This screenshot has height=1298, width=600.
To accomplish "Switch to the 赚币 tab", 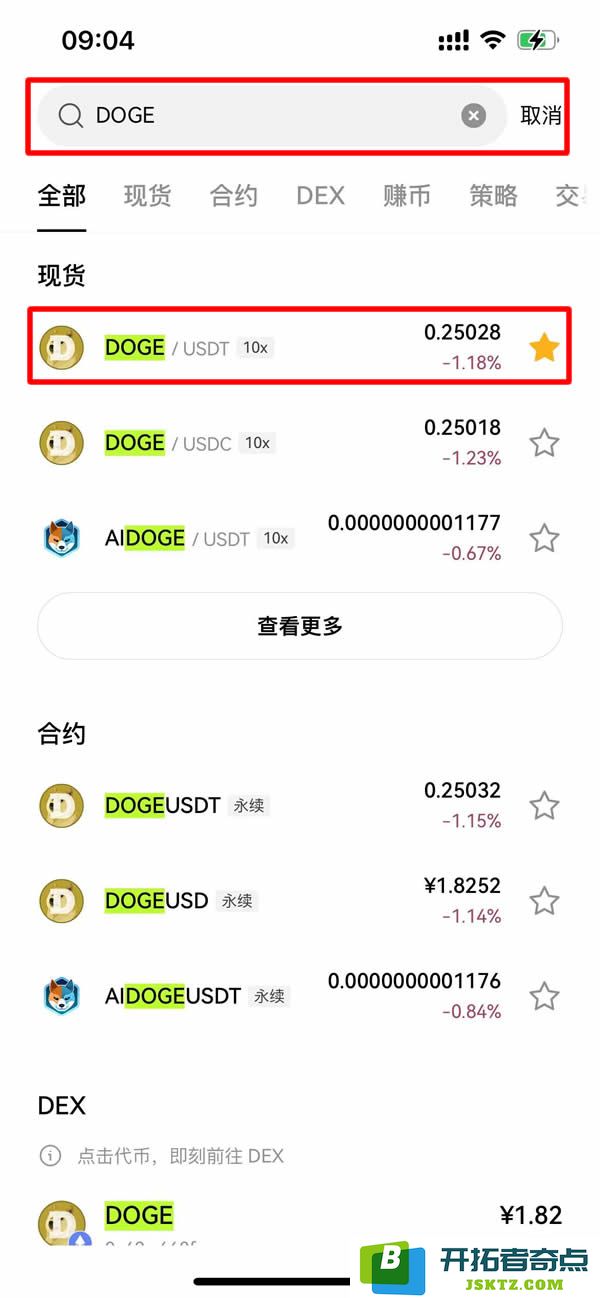I will 406,196.
